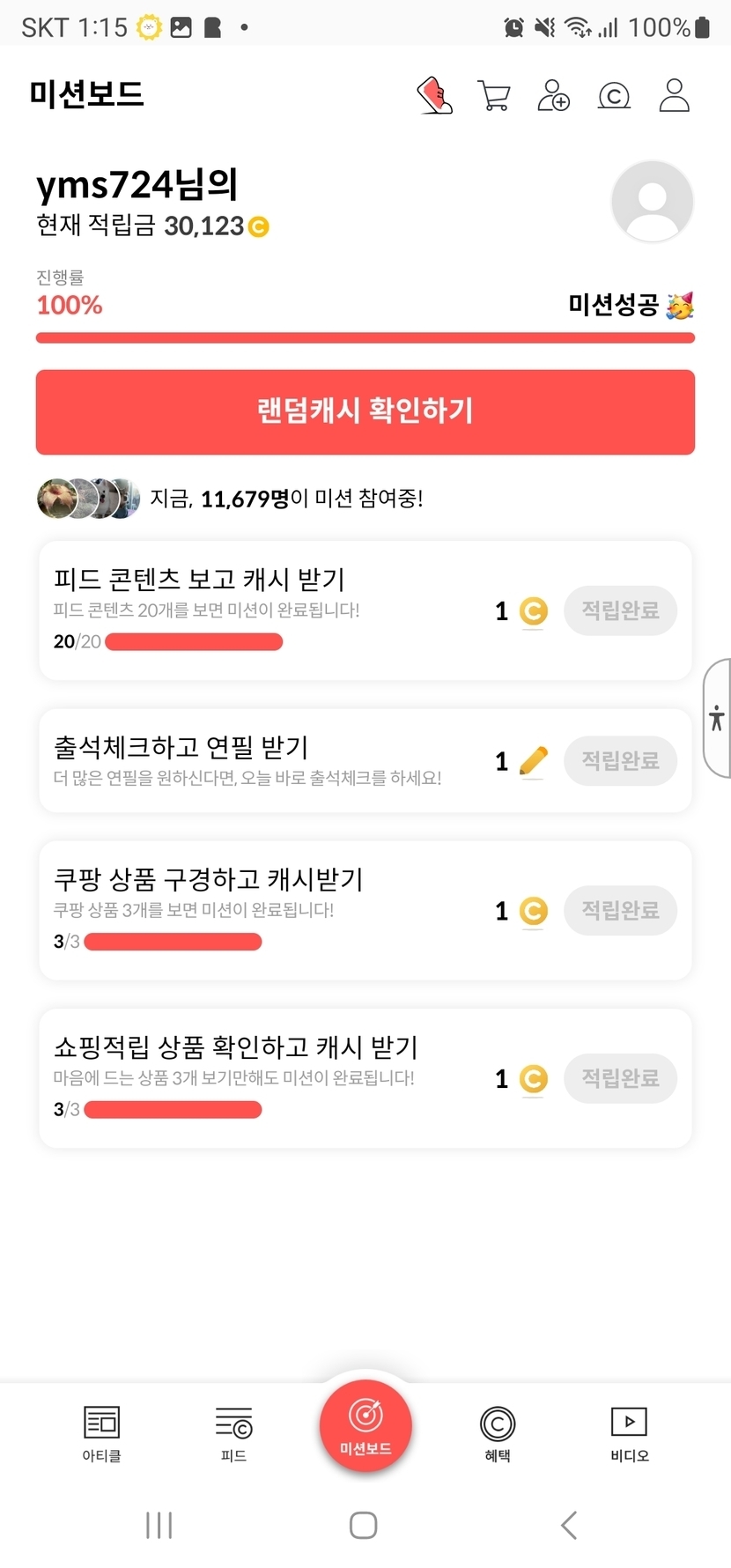This screenshot has width=731, height=1568.
Task: Tap the invite friend icon
Action: (x=553, y=95)
